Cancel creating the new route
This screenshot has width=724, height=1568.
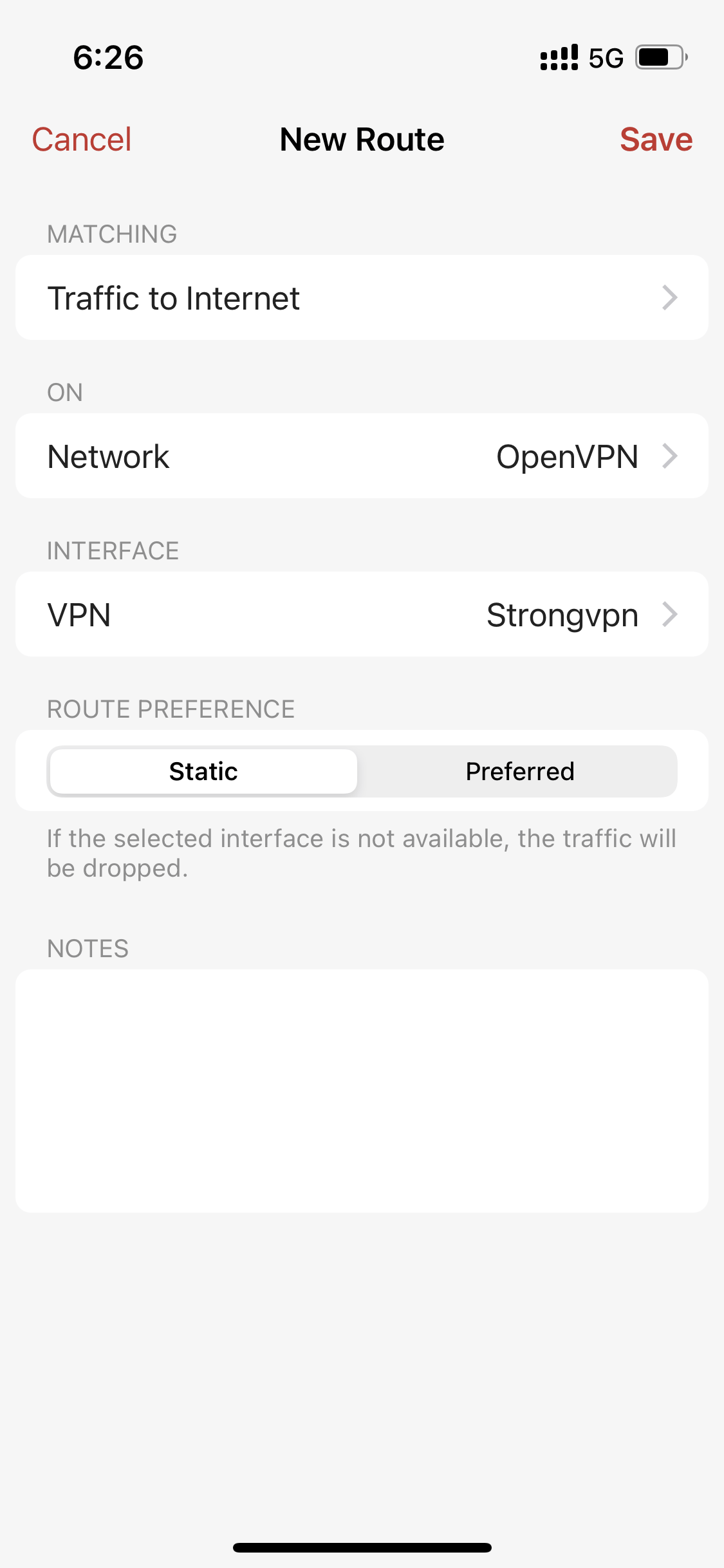[x=82, y=140]
